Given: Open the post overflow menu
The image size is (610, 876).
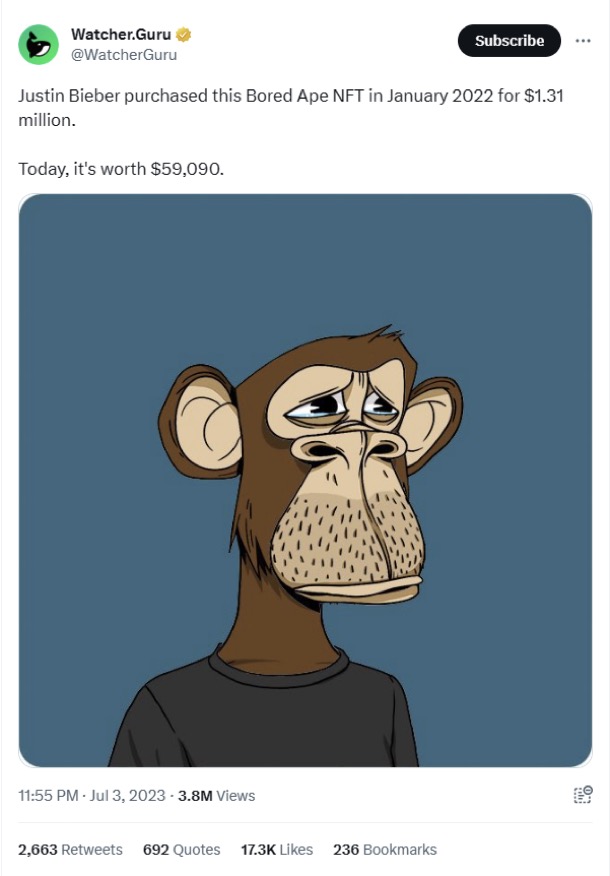Looking at the screenshot, I should point(583,41).
